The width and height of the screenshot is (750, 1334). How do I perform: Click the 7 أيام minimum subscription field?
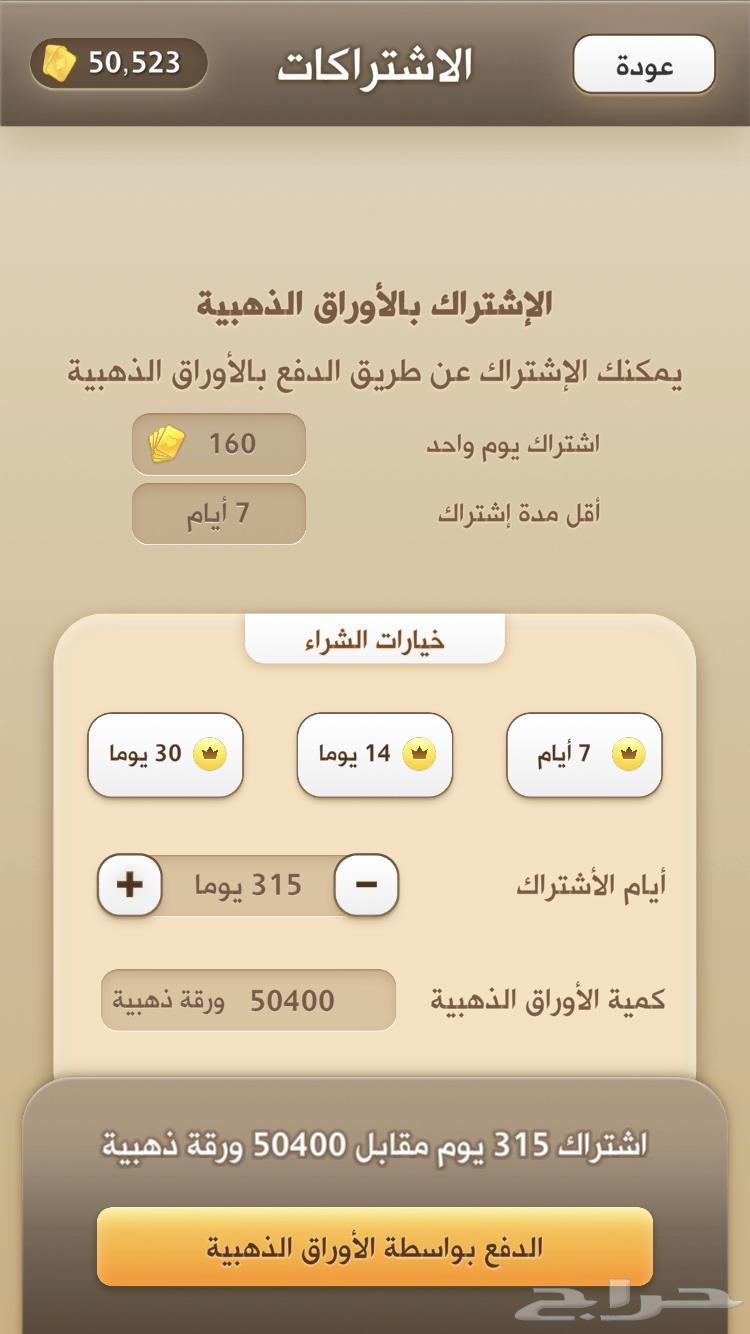[218, 513]
